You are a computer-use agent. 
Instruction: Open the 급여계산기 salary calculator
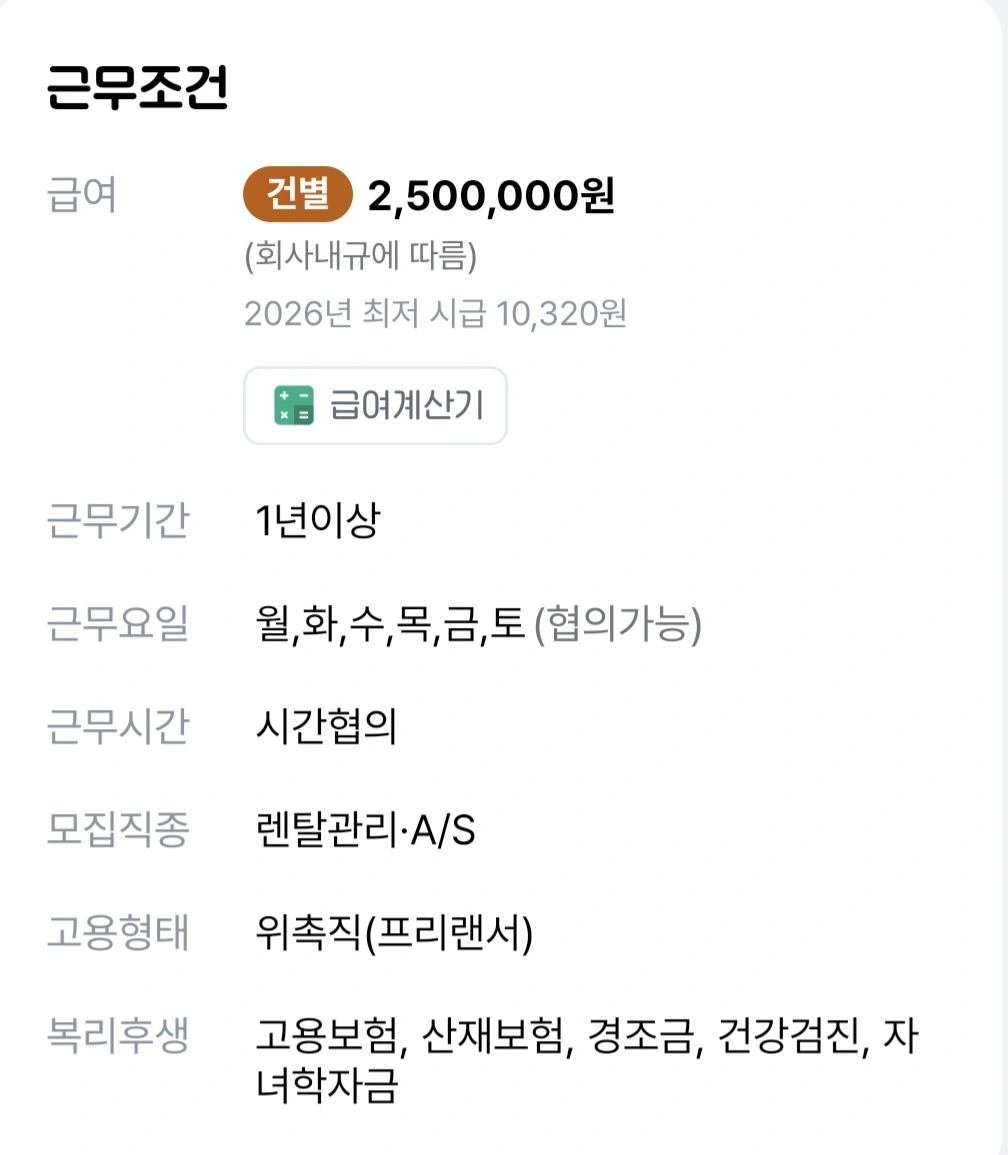click(x=375, y=405)
